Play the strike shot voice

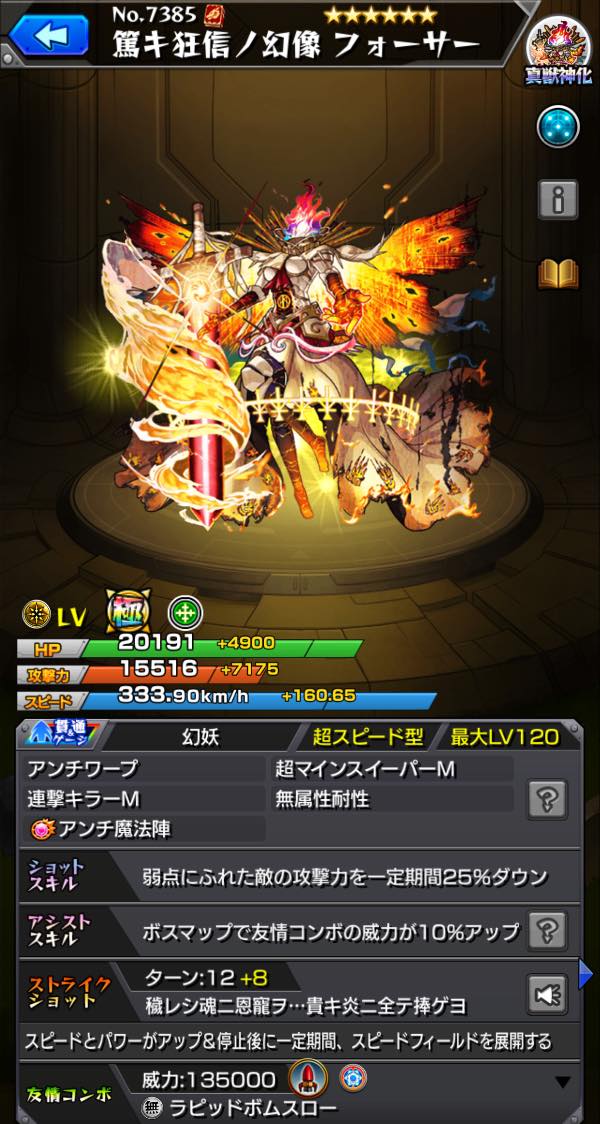[x=548, y=994]
